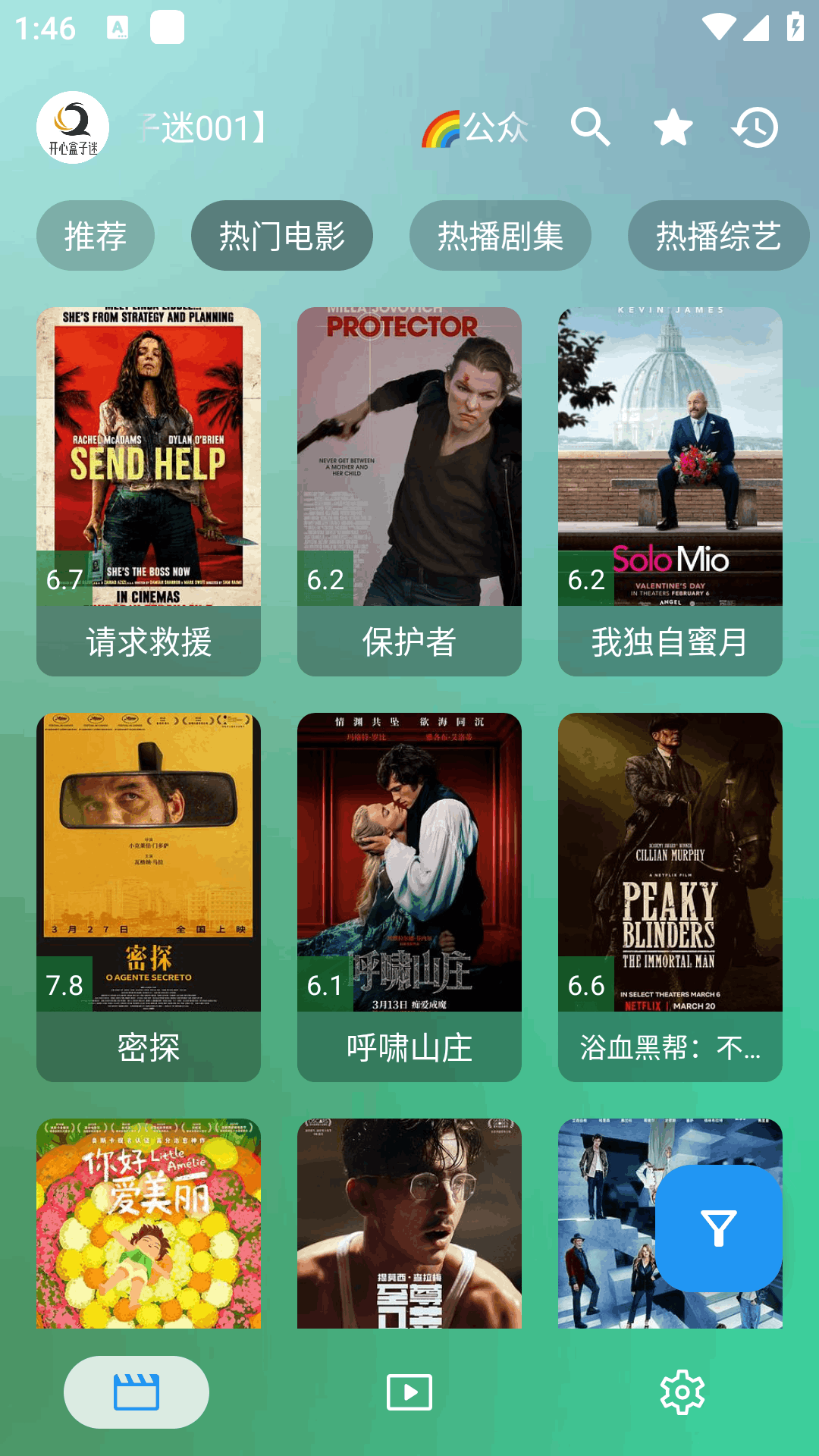The width and height of the screenshot is (819, 1456).
Task: Open the 热播综艺 tab
Action: pos(718,236)
